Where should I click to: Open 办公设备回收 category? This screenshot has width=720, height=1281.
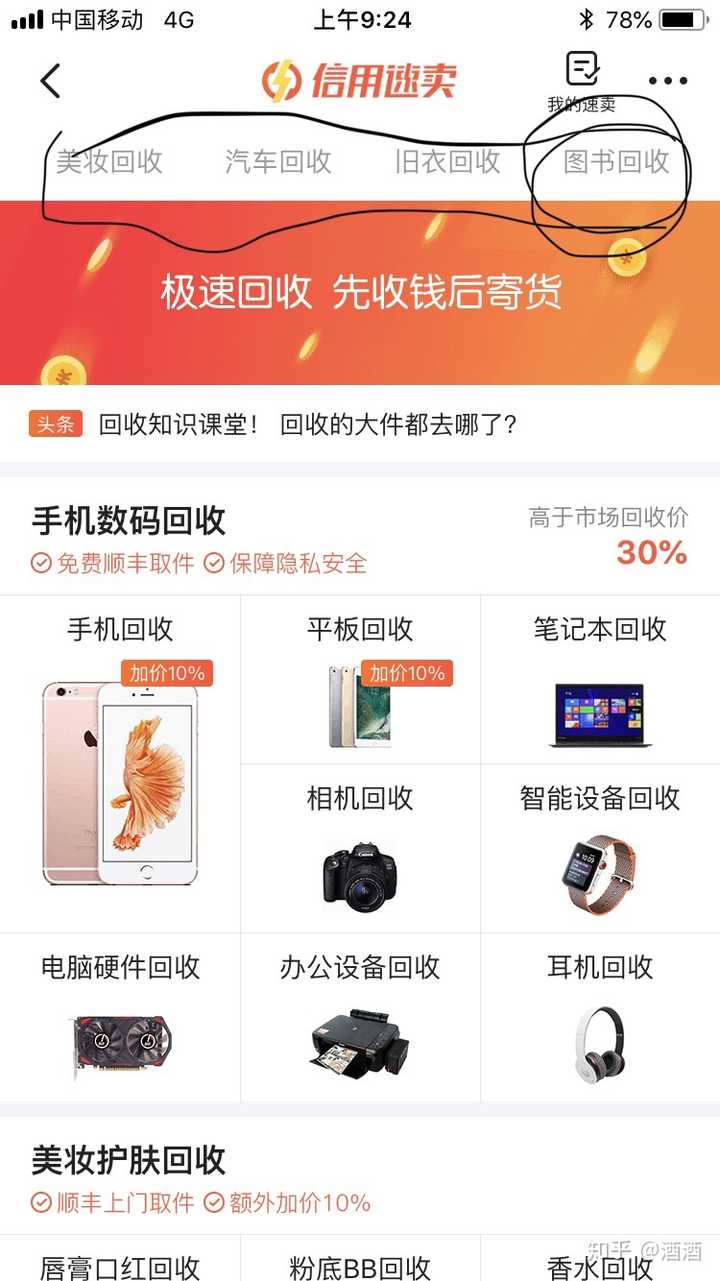[x=360, y=1017]
